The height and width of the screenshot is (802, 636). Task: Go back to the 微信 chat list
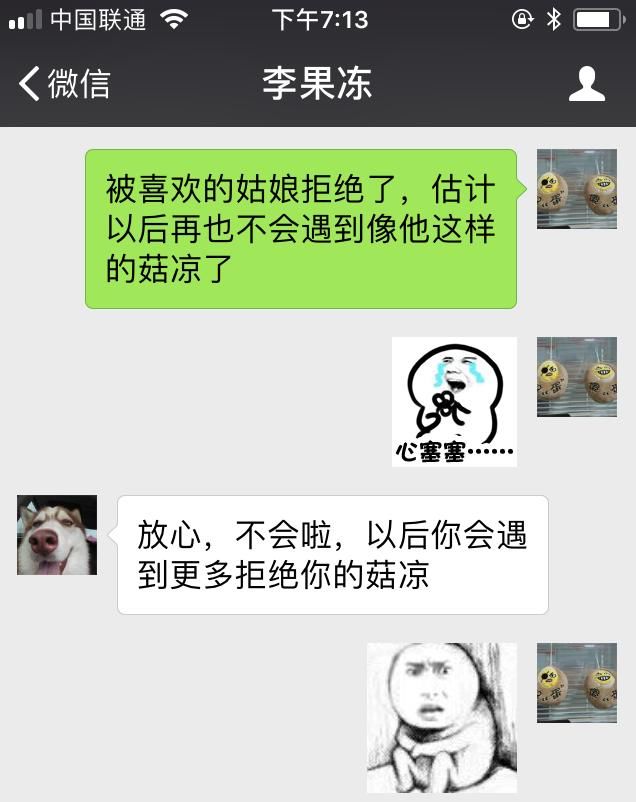(64, 84)
